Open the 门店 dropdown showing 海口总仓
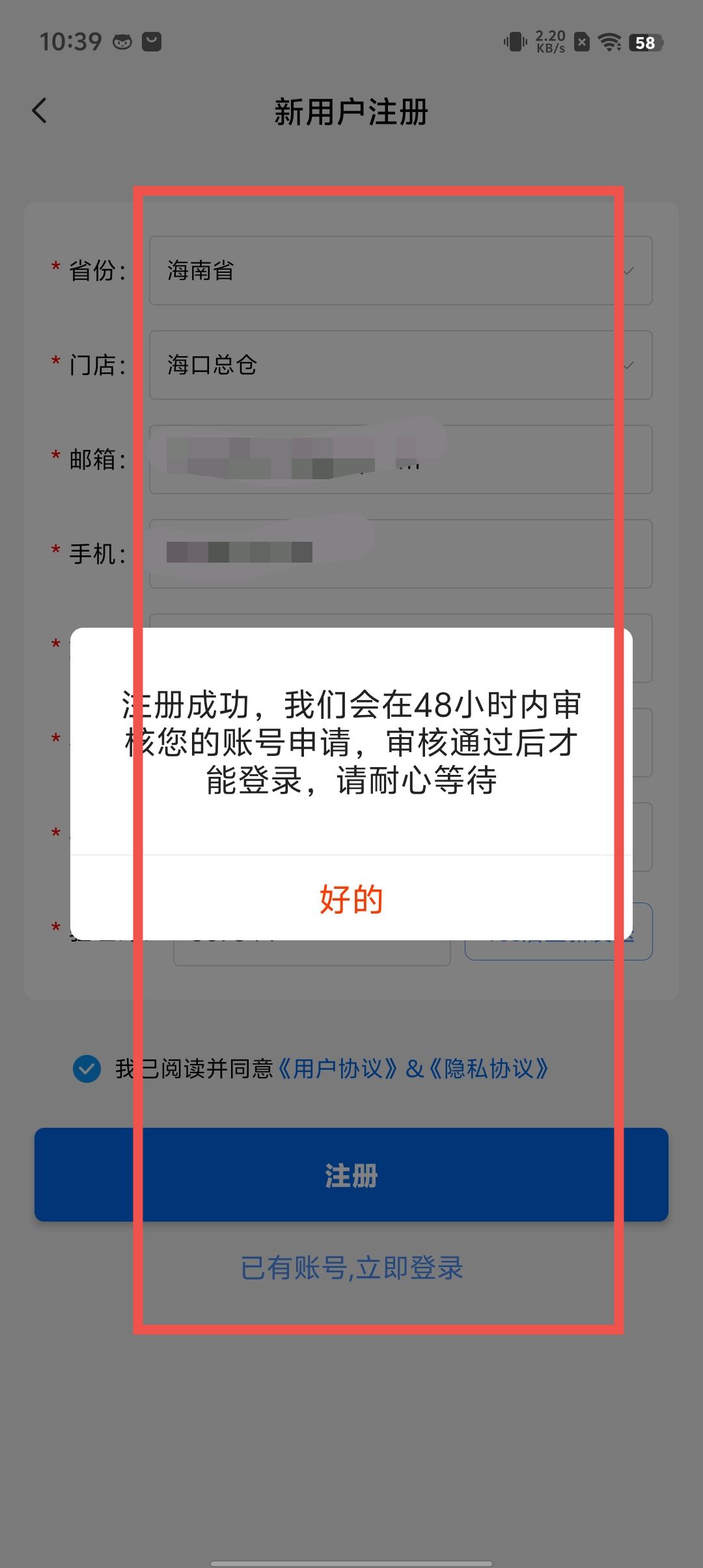 [x=400, y=365]
